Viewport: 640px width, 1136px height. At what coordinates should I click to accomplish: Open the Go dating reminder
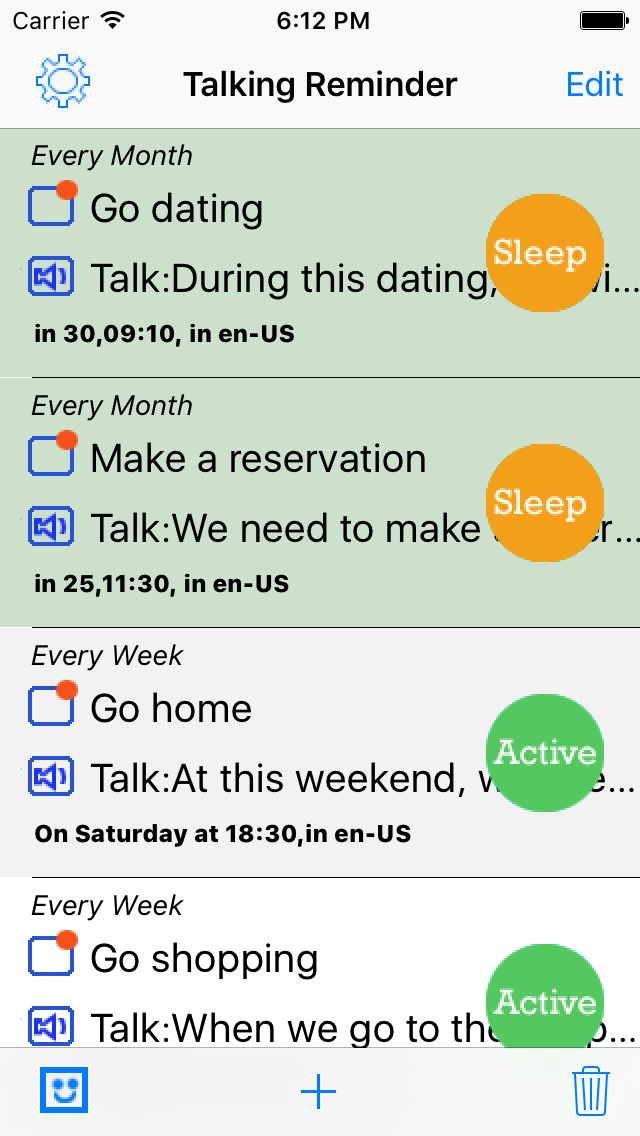(x=177, y=209)
